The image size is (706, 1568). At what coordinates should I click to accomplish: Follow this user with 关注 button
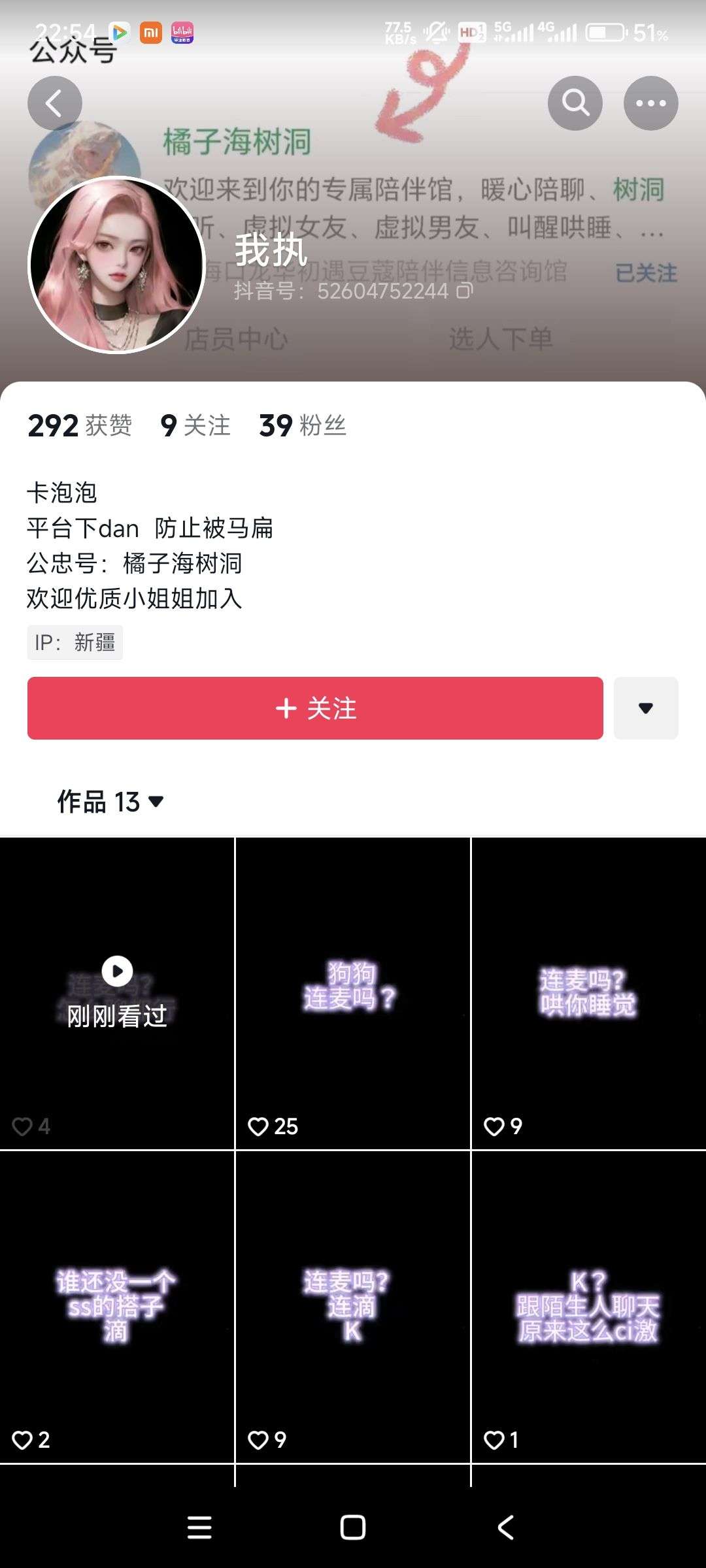coord(315,708)
